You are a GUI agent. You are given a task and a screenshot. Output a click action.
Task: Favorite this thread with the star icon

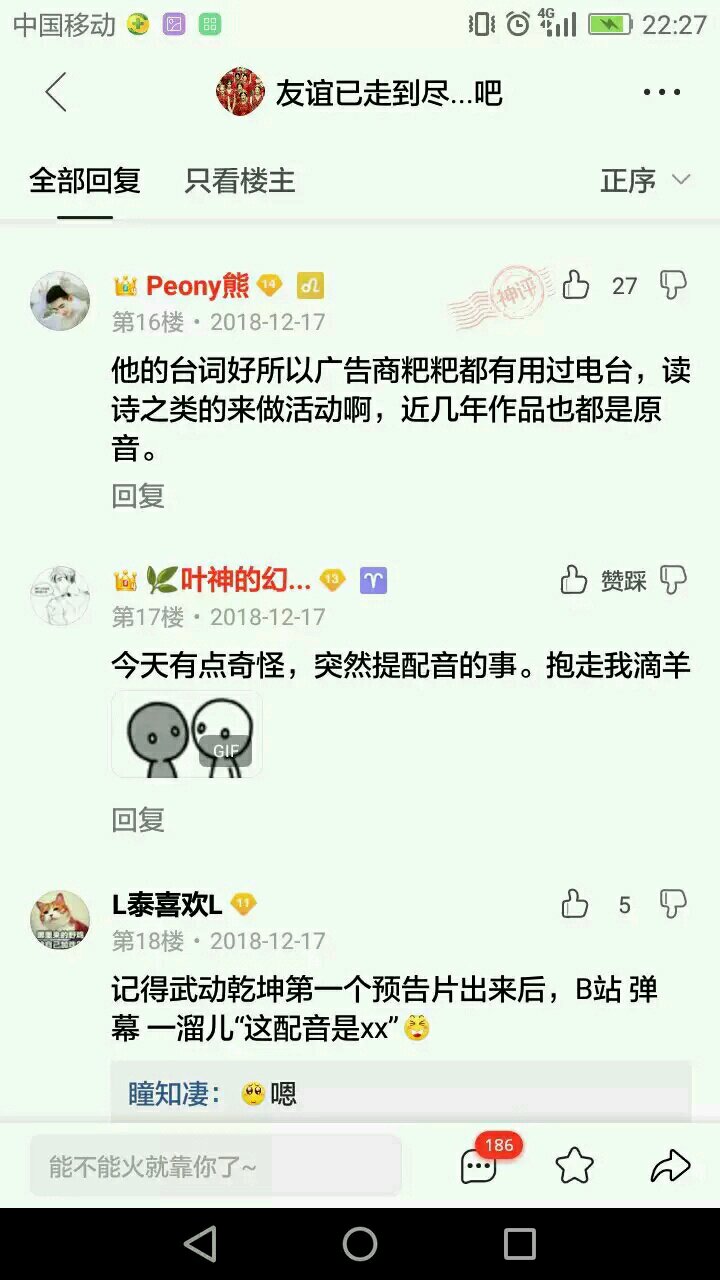coord(575,1166)
